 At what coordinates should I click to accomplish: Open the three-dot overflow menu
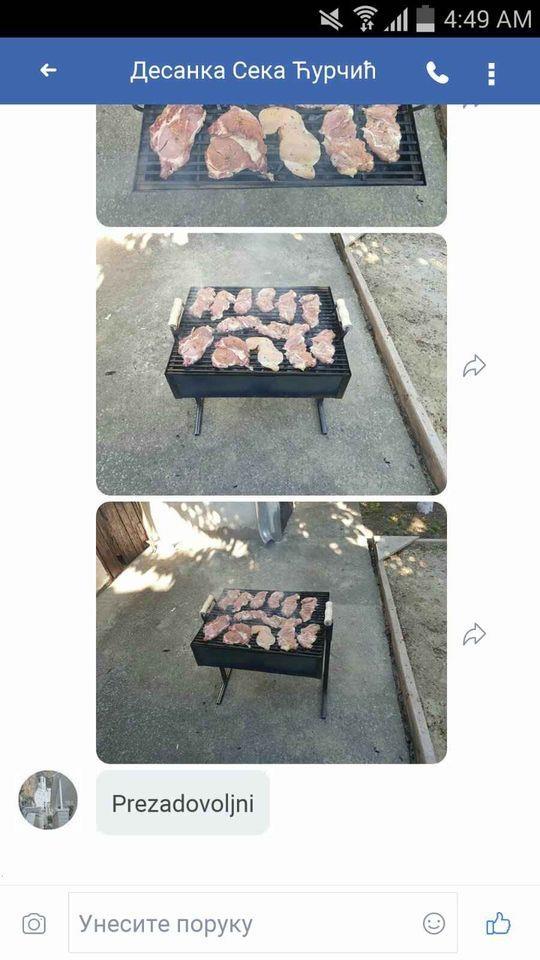491,73
